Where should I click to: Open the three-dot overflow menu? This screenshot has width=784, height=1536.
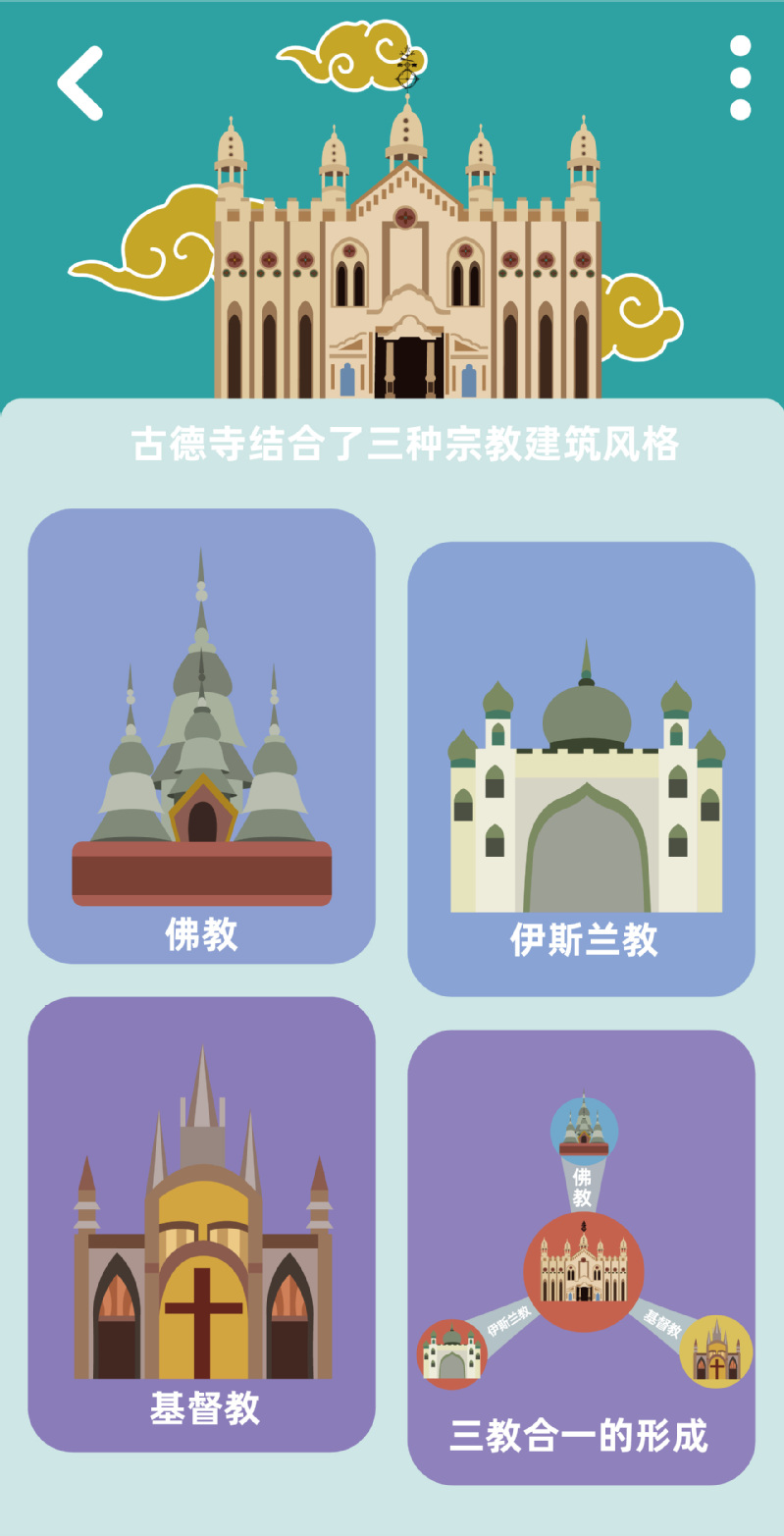click(741, 78)
